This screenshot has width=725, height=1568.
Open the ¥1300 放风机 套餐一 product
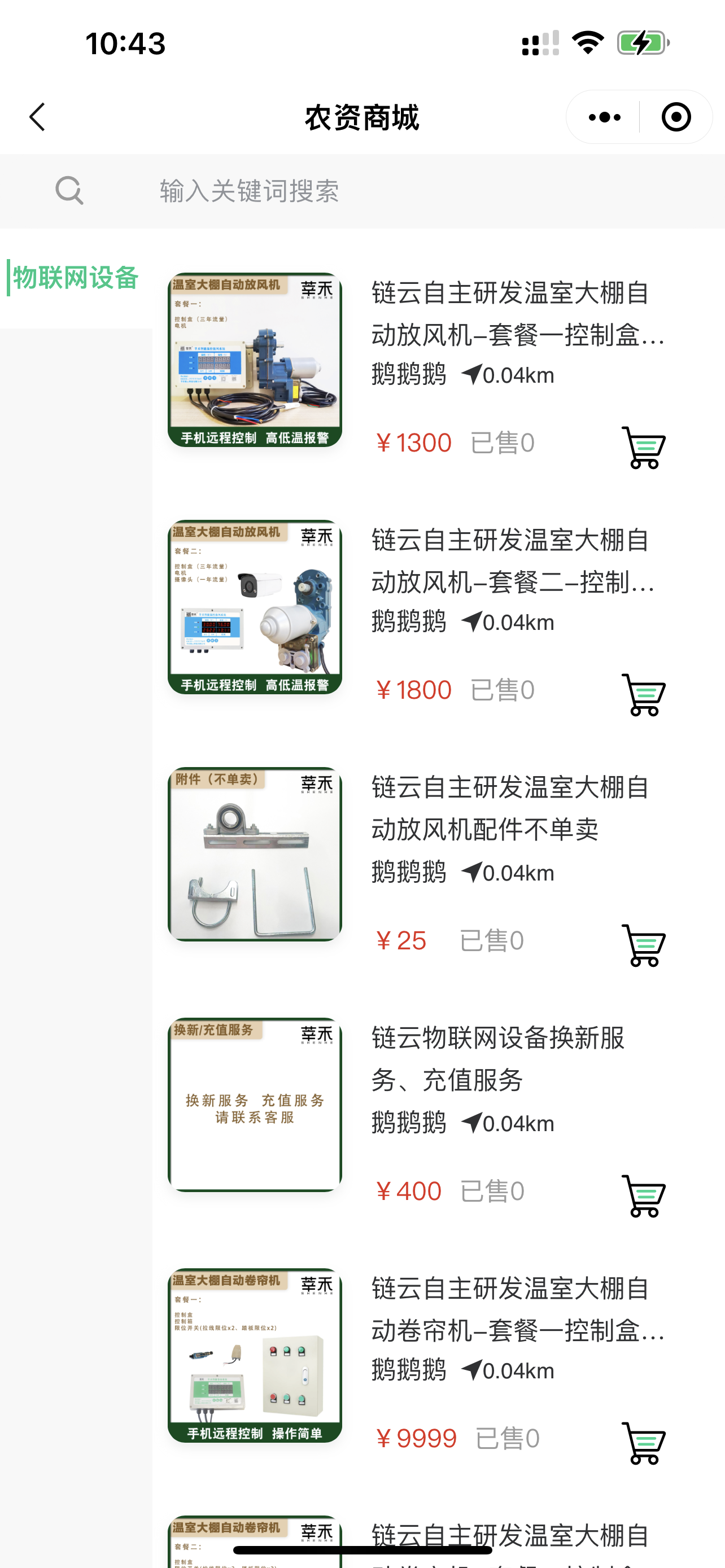coord(517,314)
